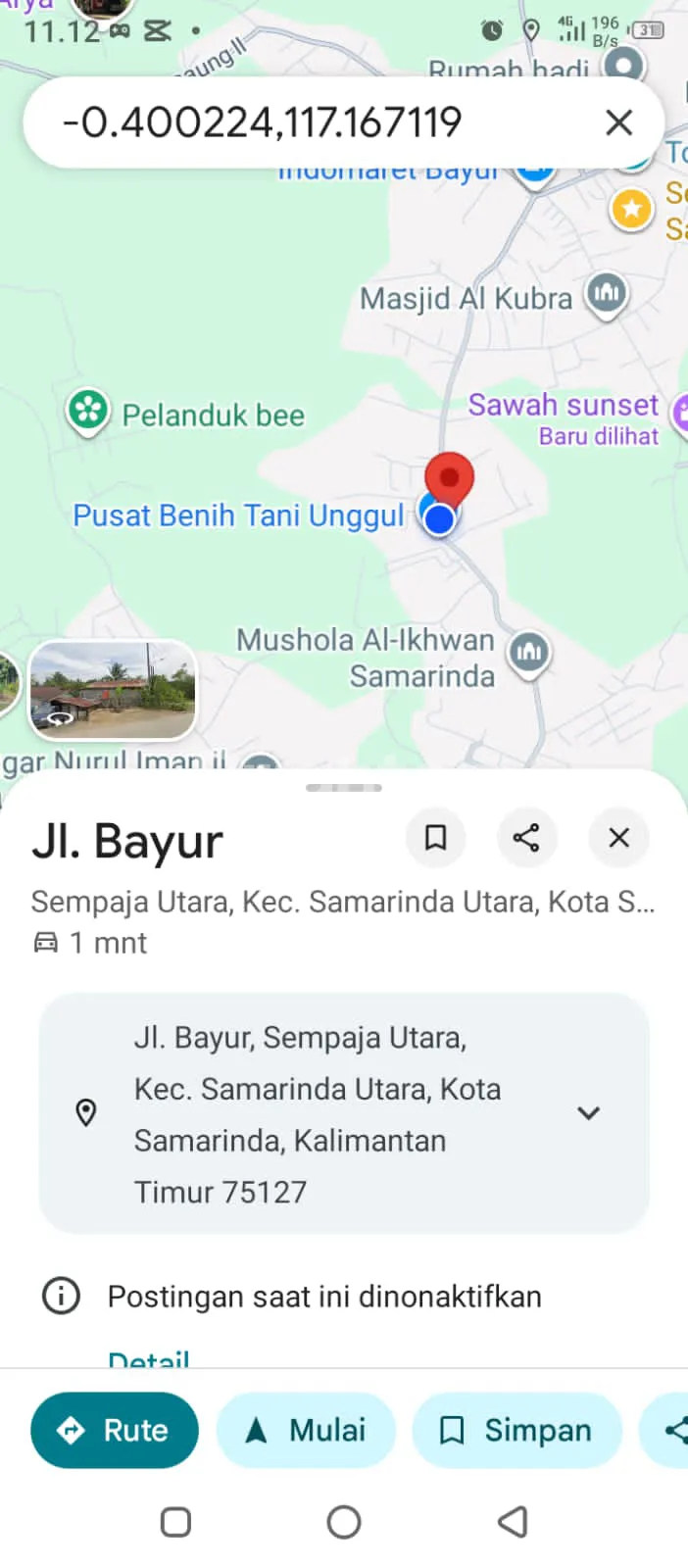This screenshot has width=688, height=1568.
Task: Get directions with the Rute button
Action: click(x=115, y=1431)
